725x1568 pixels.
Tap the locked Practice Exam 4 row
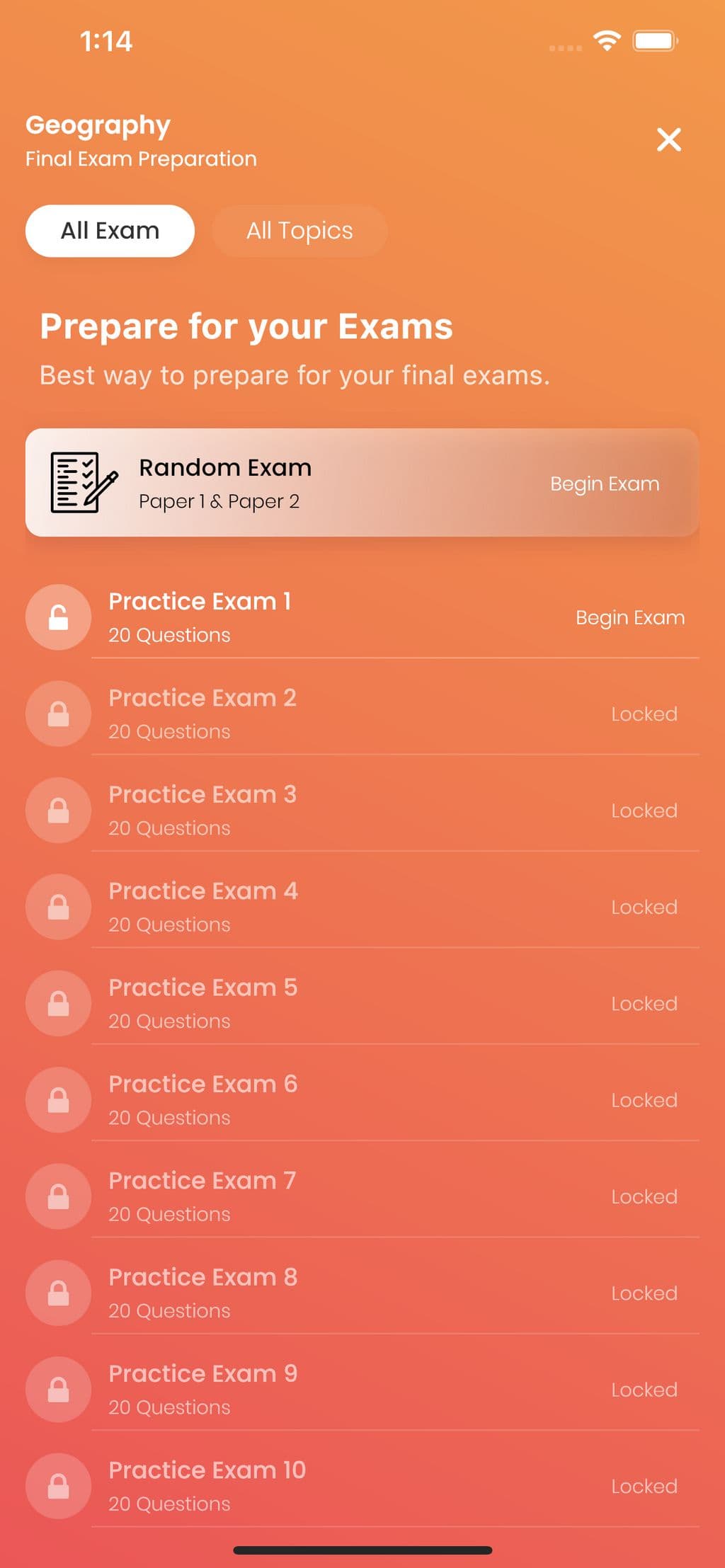pyautogui.click(x=362, y=907)
